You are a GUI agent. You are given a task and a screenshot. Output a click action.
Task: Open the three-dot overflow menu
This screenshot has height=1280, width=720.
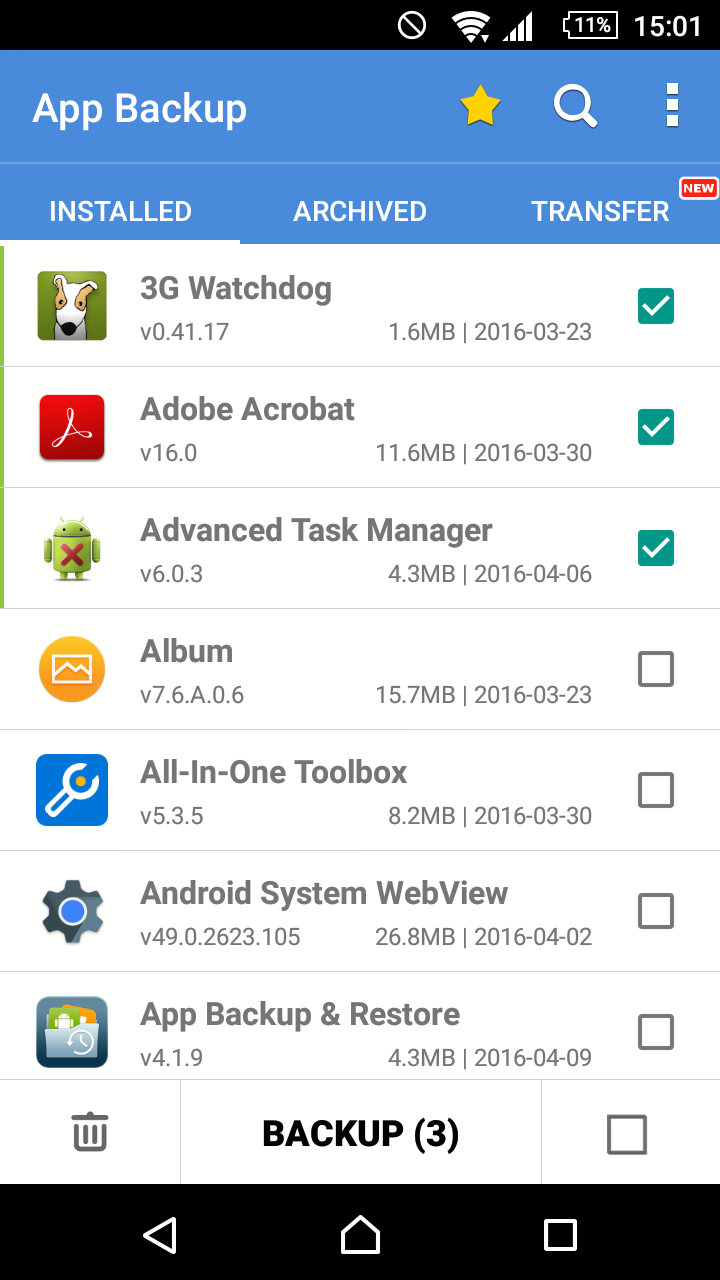tap(672, 106)
